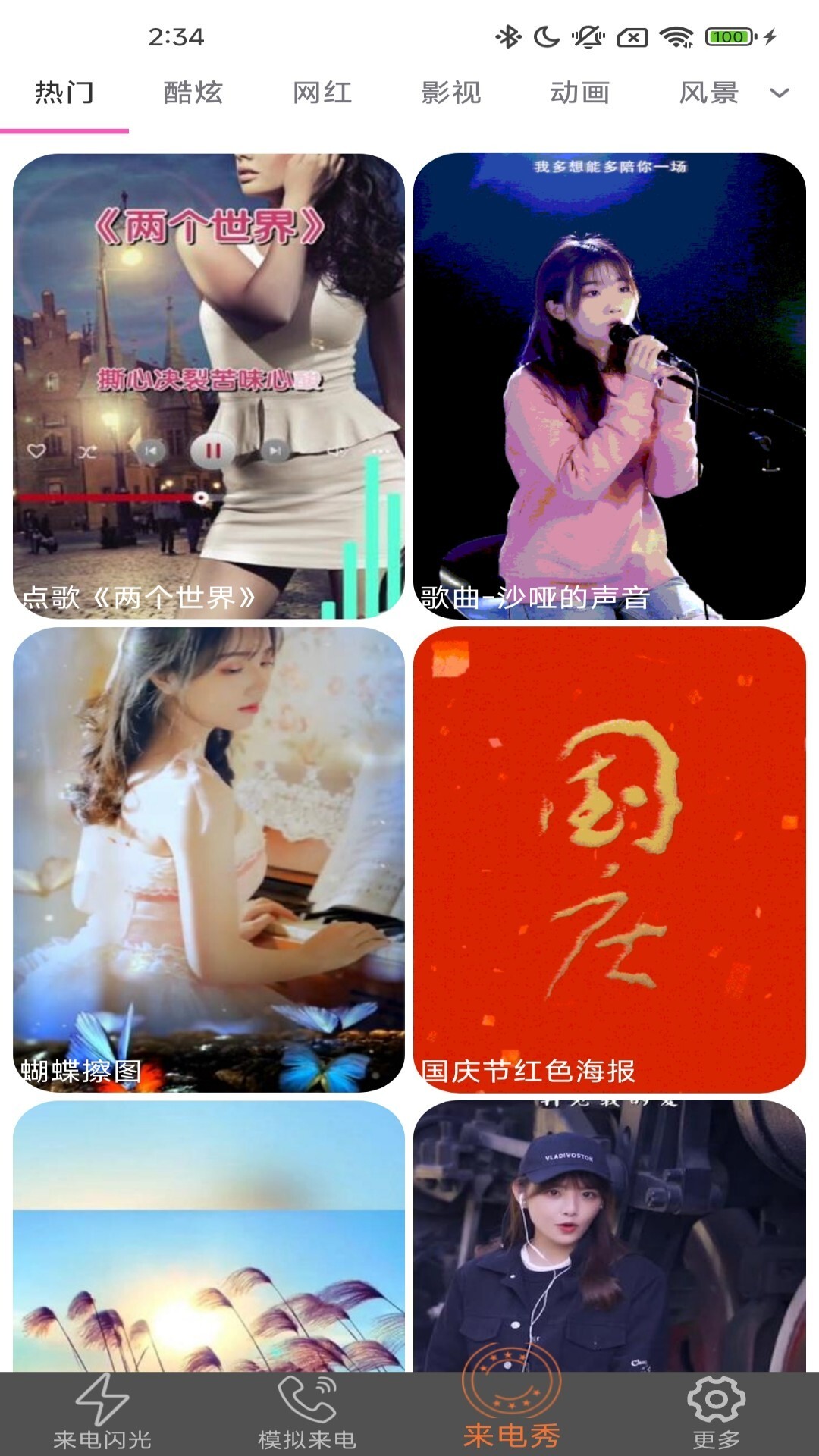Skip to previous track on 两个世界 player
This screenshot has width=819, height=1456.
152,450
